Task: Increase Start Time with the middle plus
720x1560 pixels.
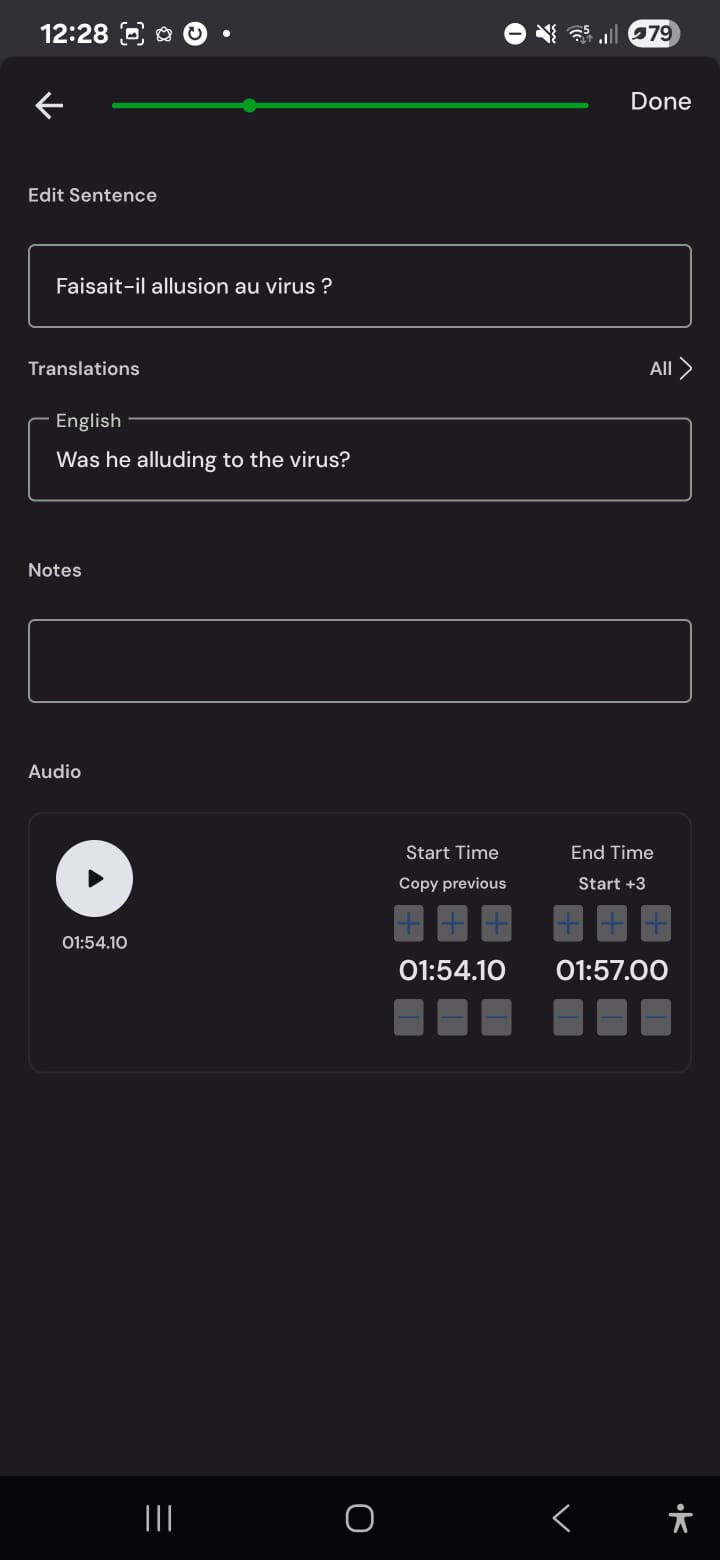Action: [x=453, y=924]
